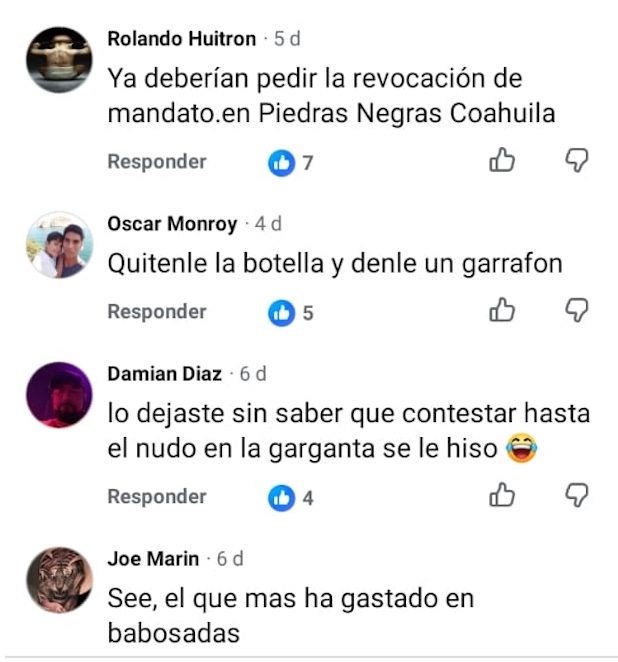Open Damian Diaz's avatar
This screenshot has height=662, width=618.
(59, 395)
